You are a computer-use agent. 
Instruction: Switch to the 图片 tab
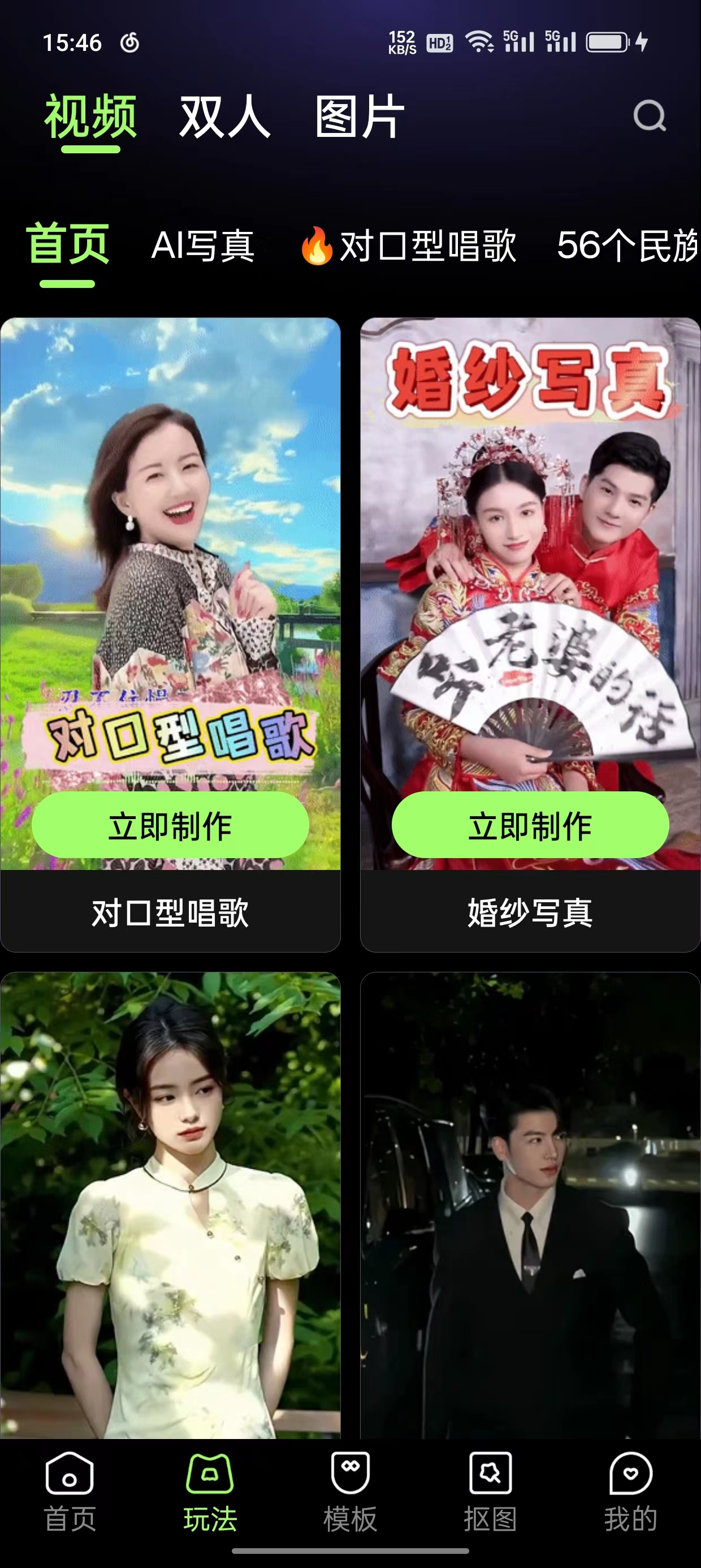point(359,117)
